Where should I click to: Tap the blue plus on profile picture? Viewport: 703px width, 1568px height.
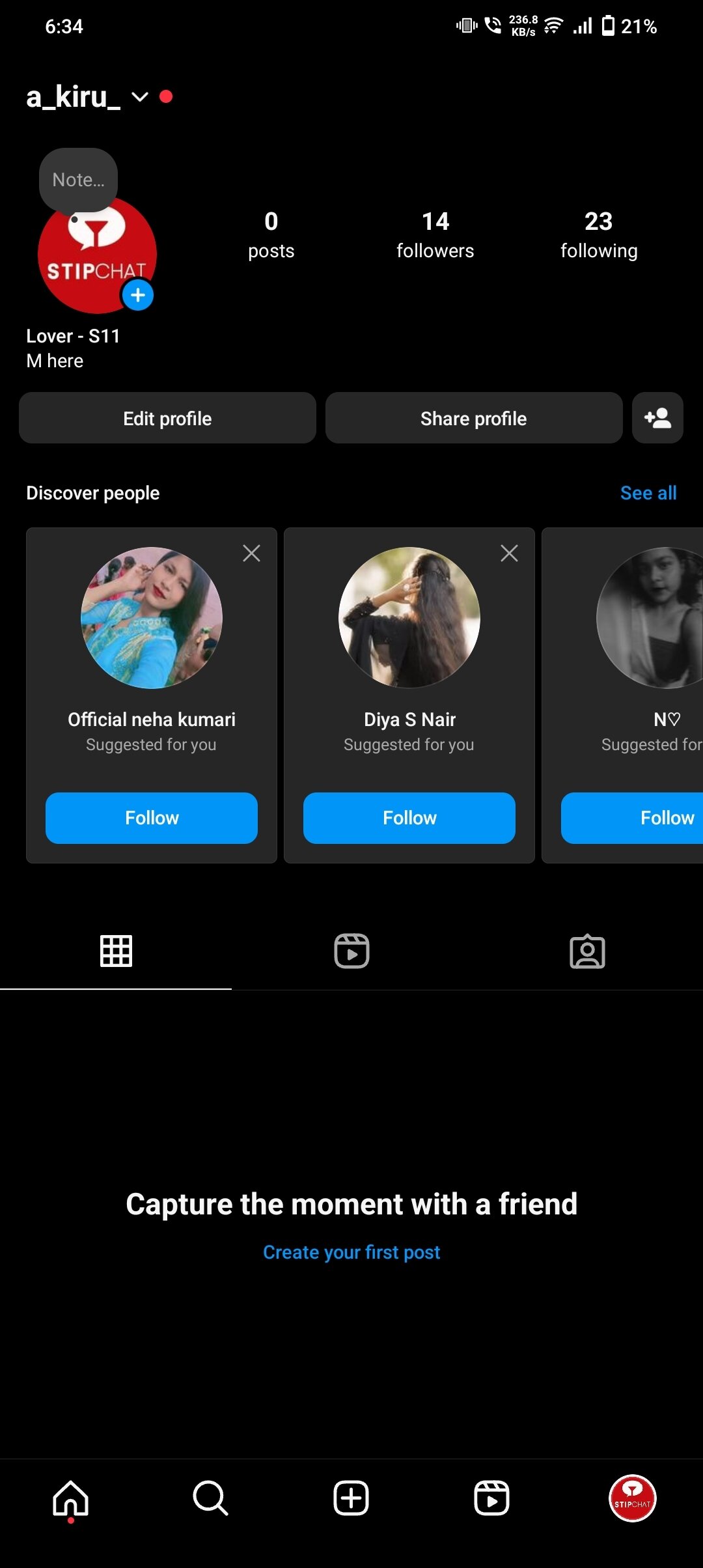point(137,295)
